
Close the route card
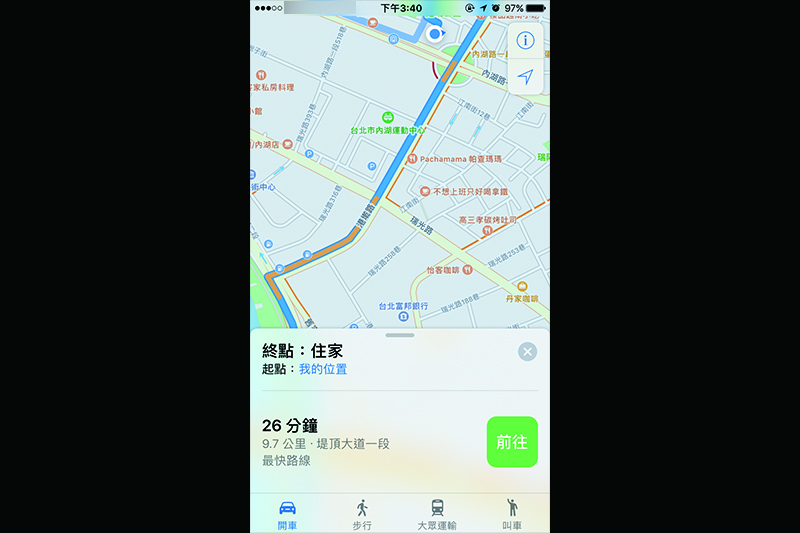(527, 351)
